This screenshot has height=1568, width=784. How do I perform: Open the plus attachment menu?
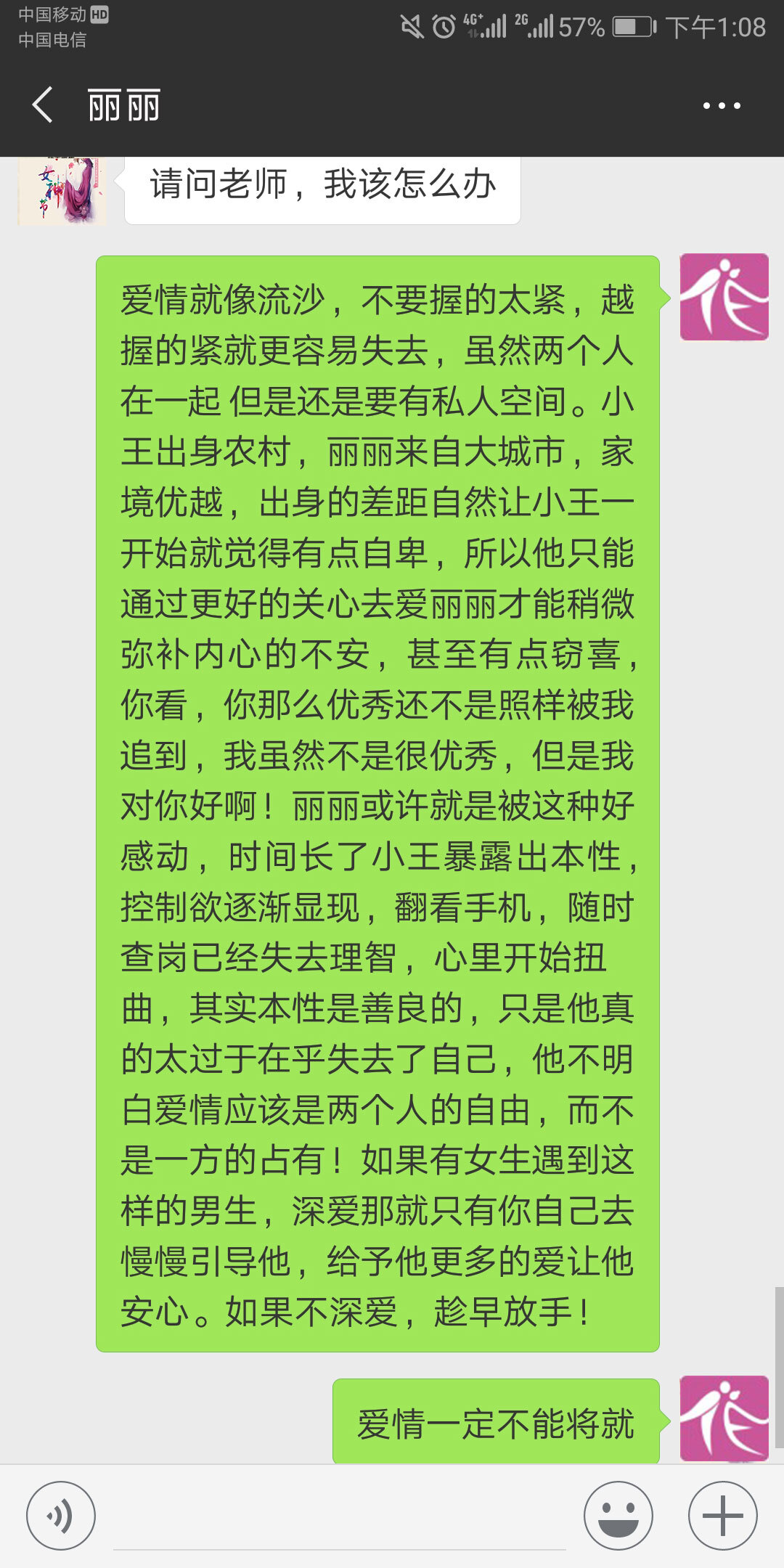point(722,1516)
